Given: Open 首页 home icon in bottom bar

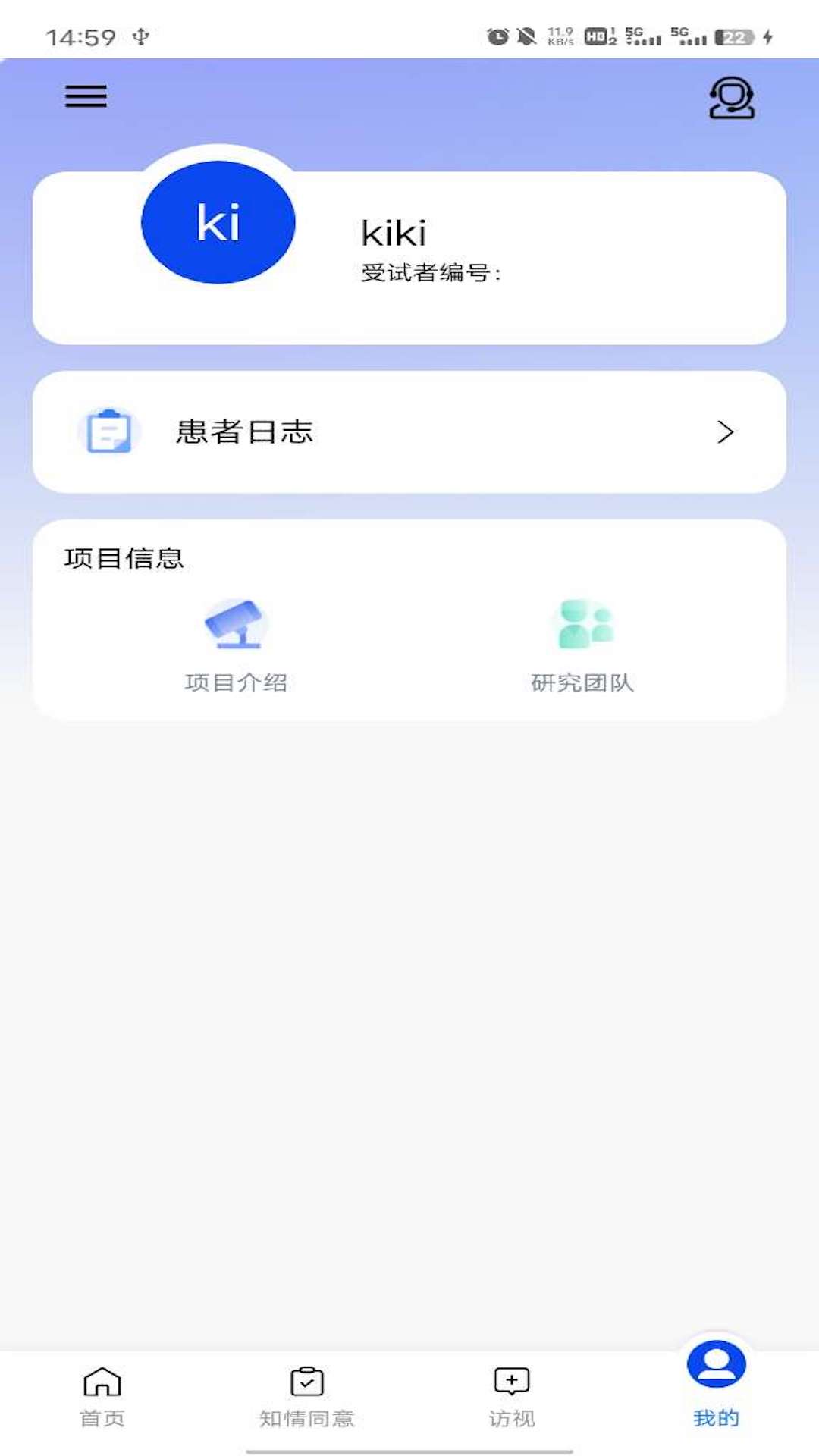Looking at the screenshot, I should click(x=102, y=1382).
